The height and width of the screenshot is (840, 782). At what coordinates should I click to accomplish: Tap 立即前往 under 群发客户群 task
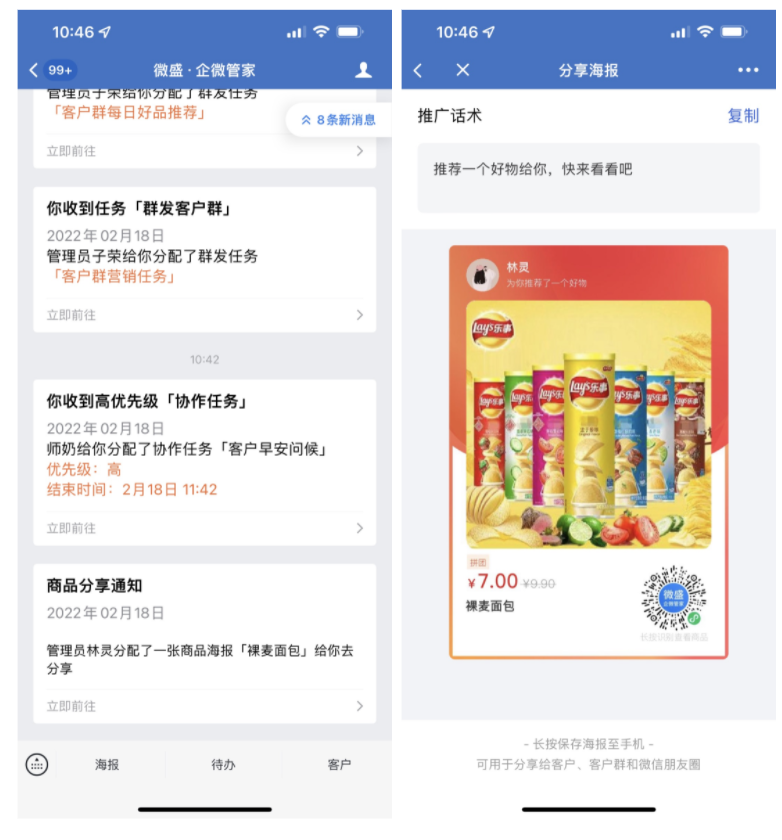(205, 315)
